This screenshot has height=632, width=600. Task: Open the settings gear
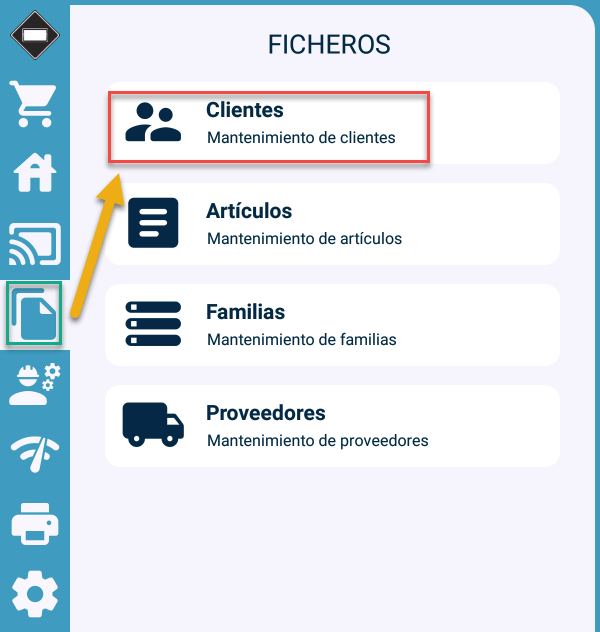coord(35,595)
